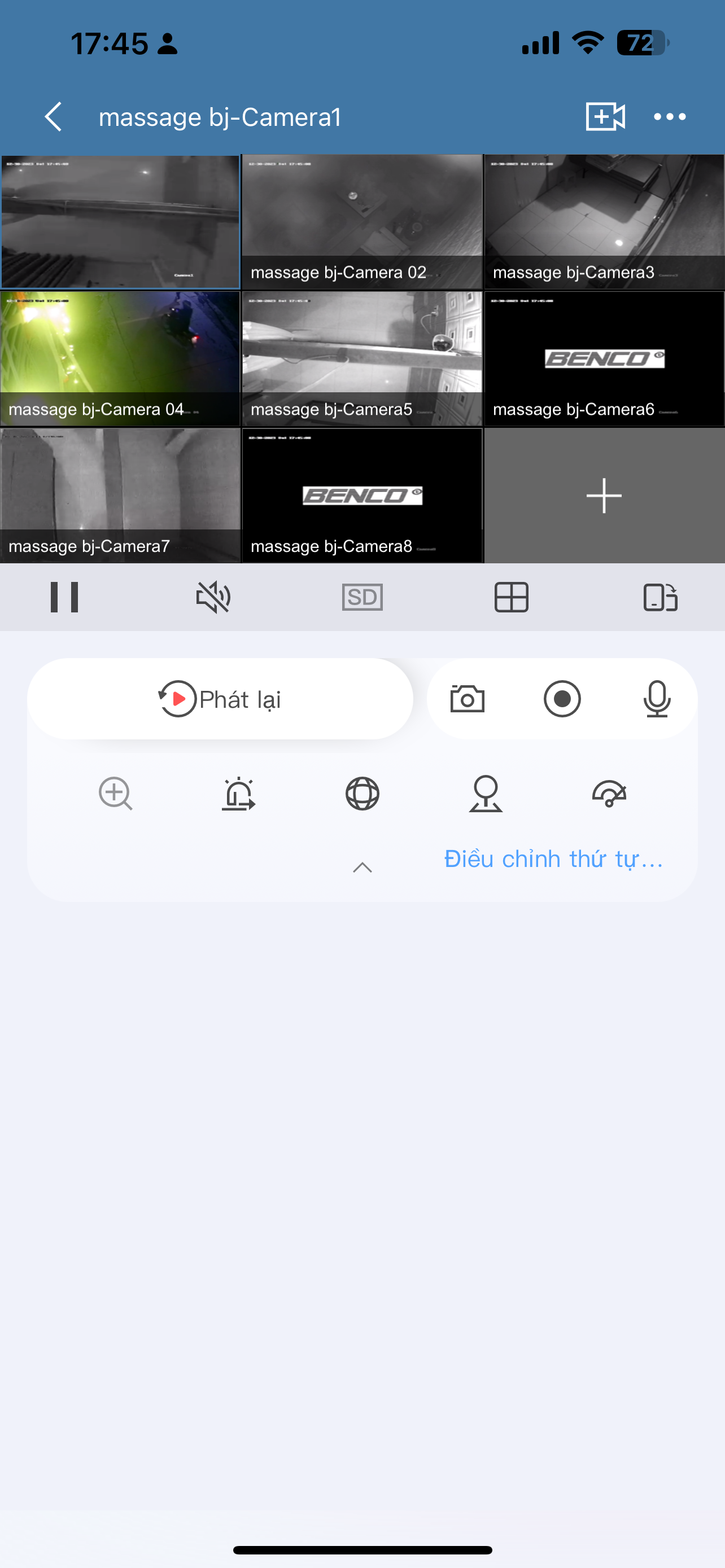Pause the live video stream
The image size is (725, 1568).
click(x=64, y=597)
